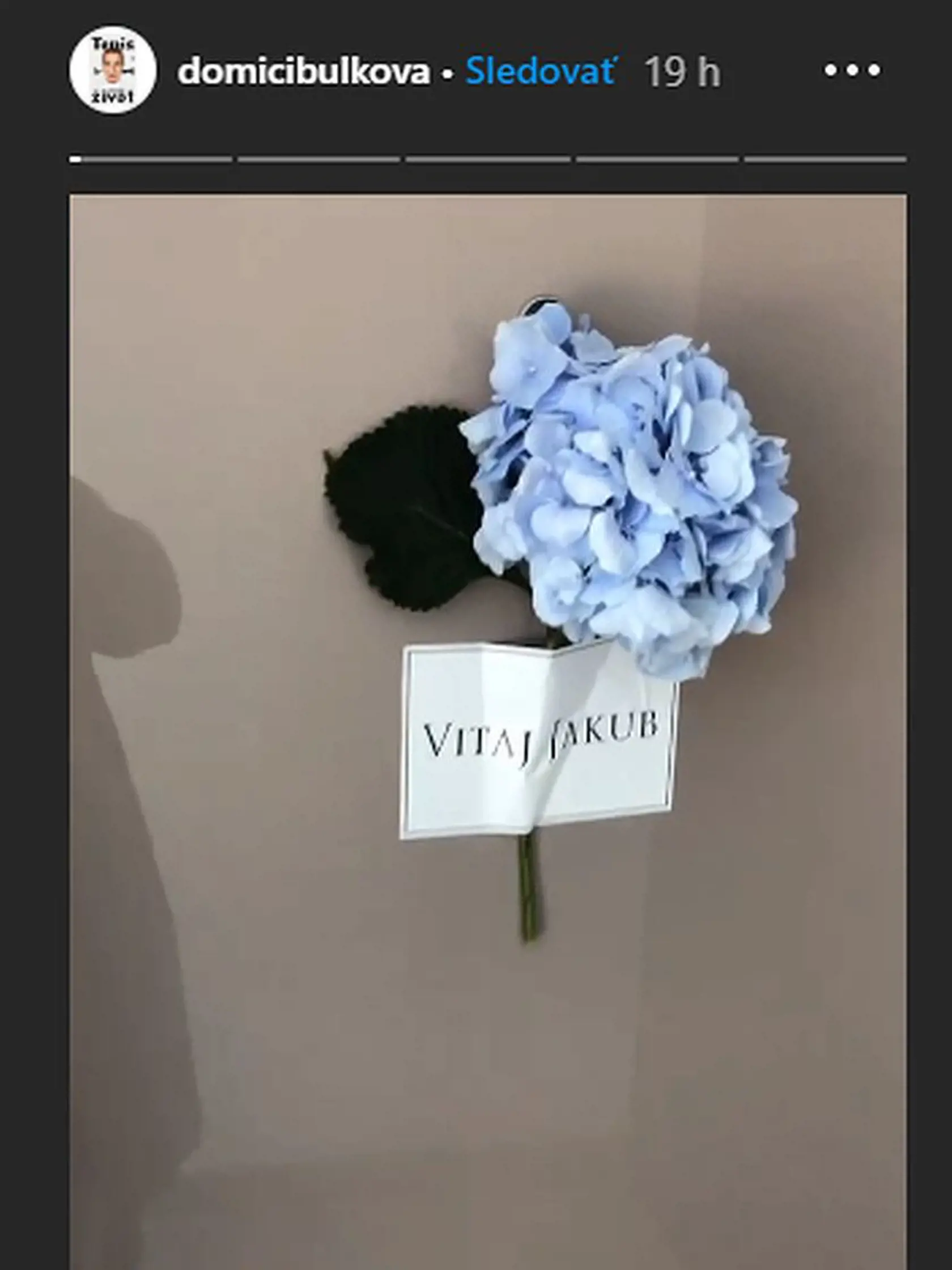The width and height of the screenshot is (952, 1270).
Task: Open the three-dot story options menu
Action: [x=852, y=70]
